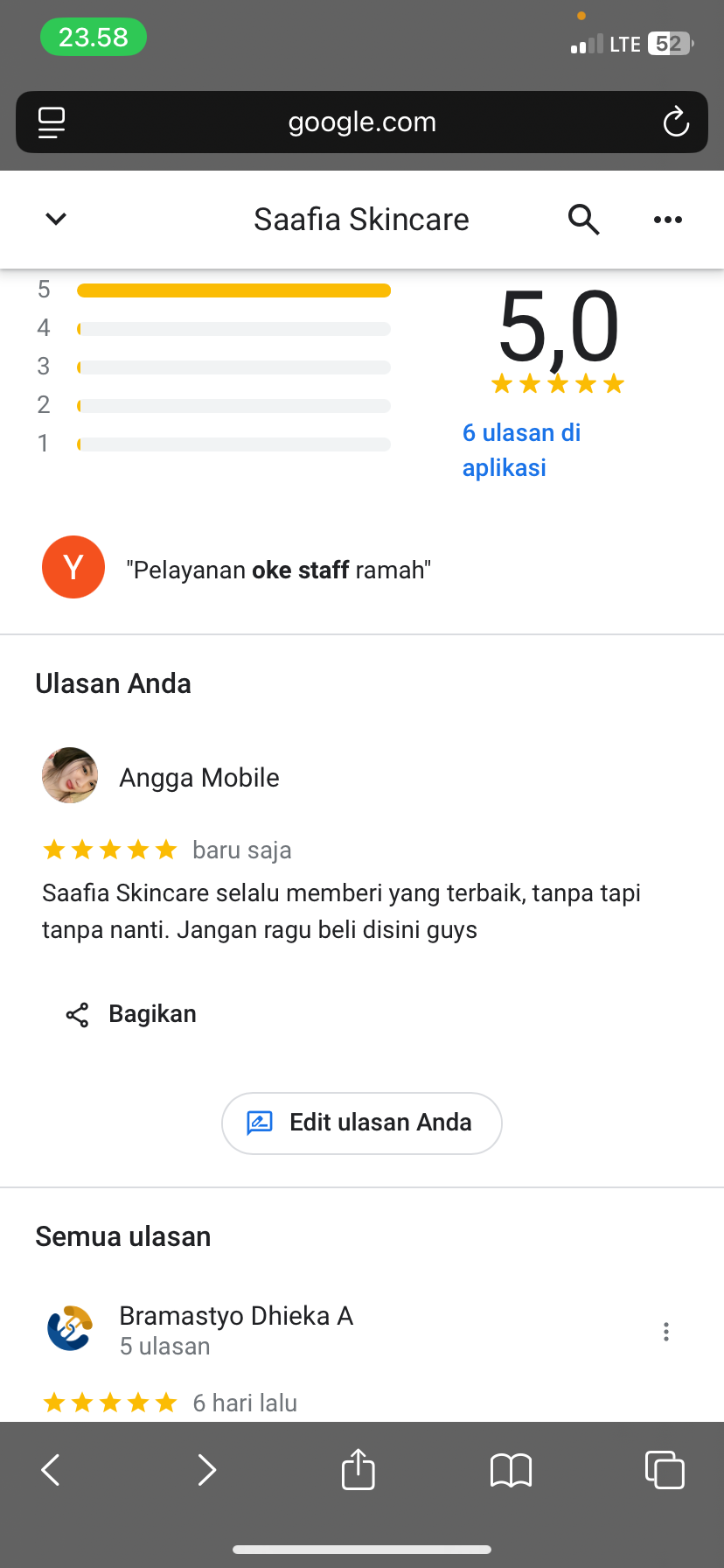This screenshot has height=1568, width=724.
Task: Open Bramastyo Dhieka A's profile
Action: coord(236,1315)
